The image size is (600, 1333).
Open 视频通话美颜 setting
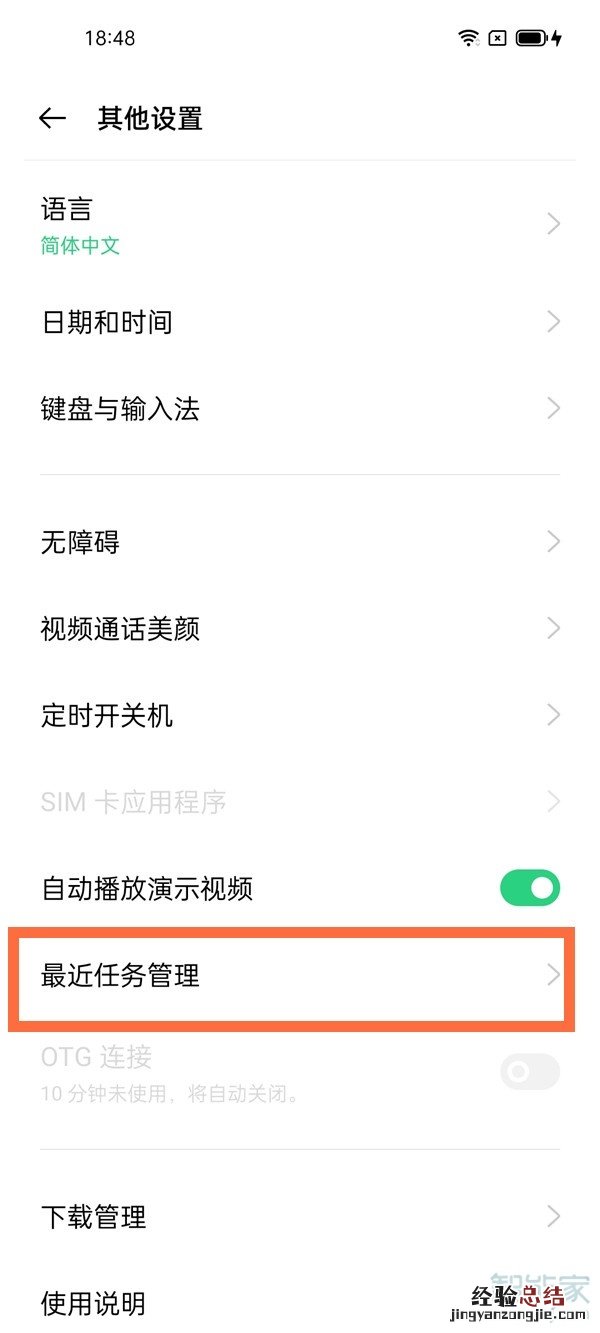tap(300, 628)
